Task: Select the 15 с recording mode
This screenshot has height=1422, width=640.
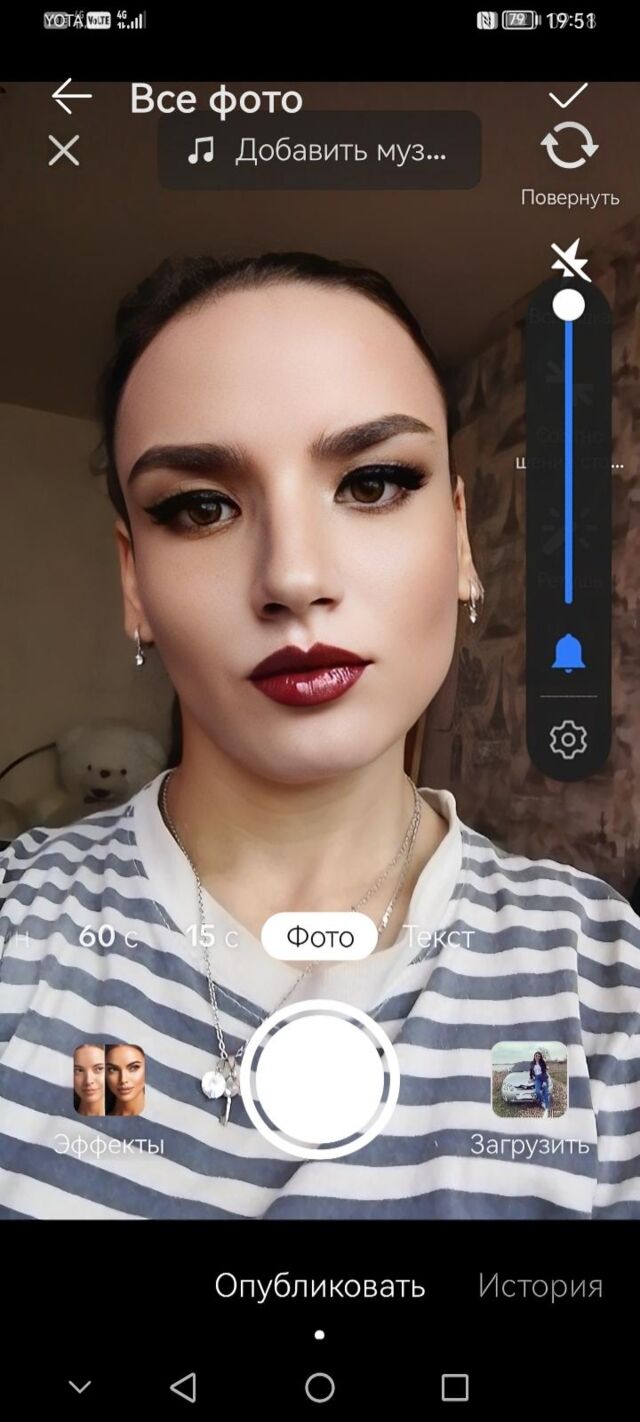Action: point(212,937)
